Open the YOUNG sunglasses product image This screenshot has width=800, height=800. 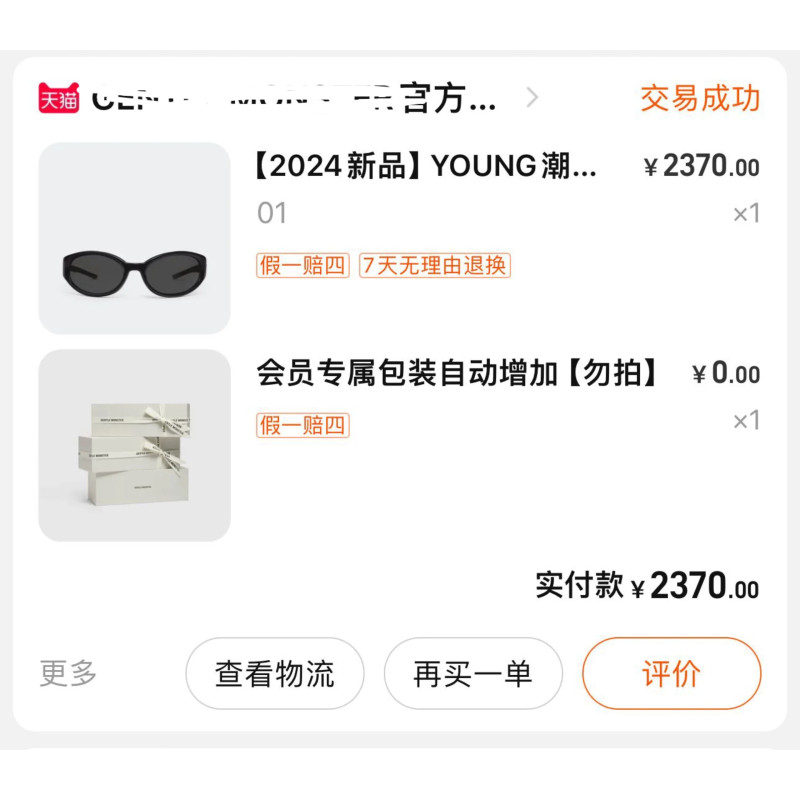pos(135,238)
